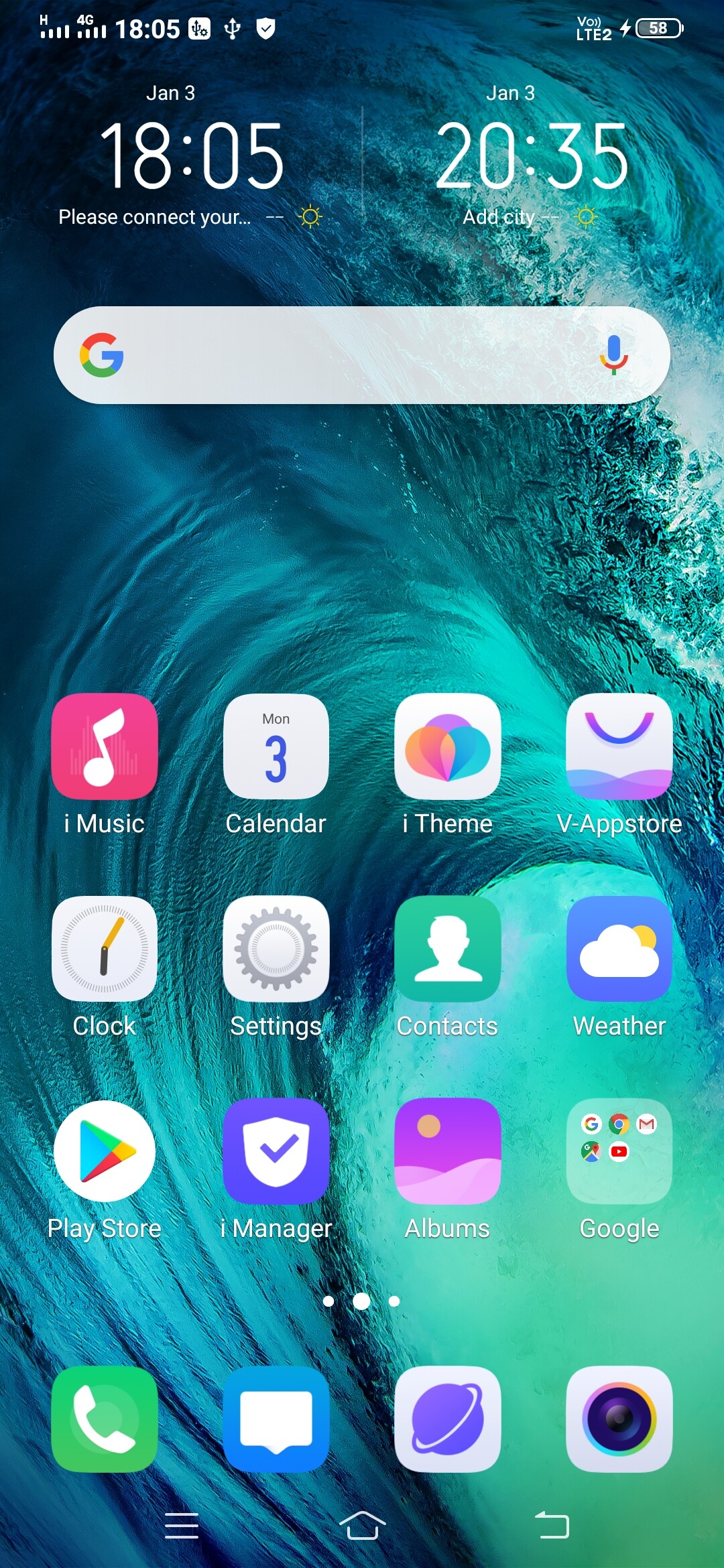724x1568 pixels.
Task: Open the Play Store
Action: (x=105, y=1151)
